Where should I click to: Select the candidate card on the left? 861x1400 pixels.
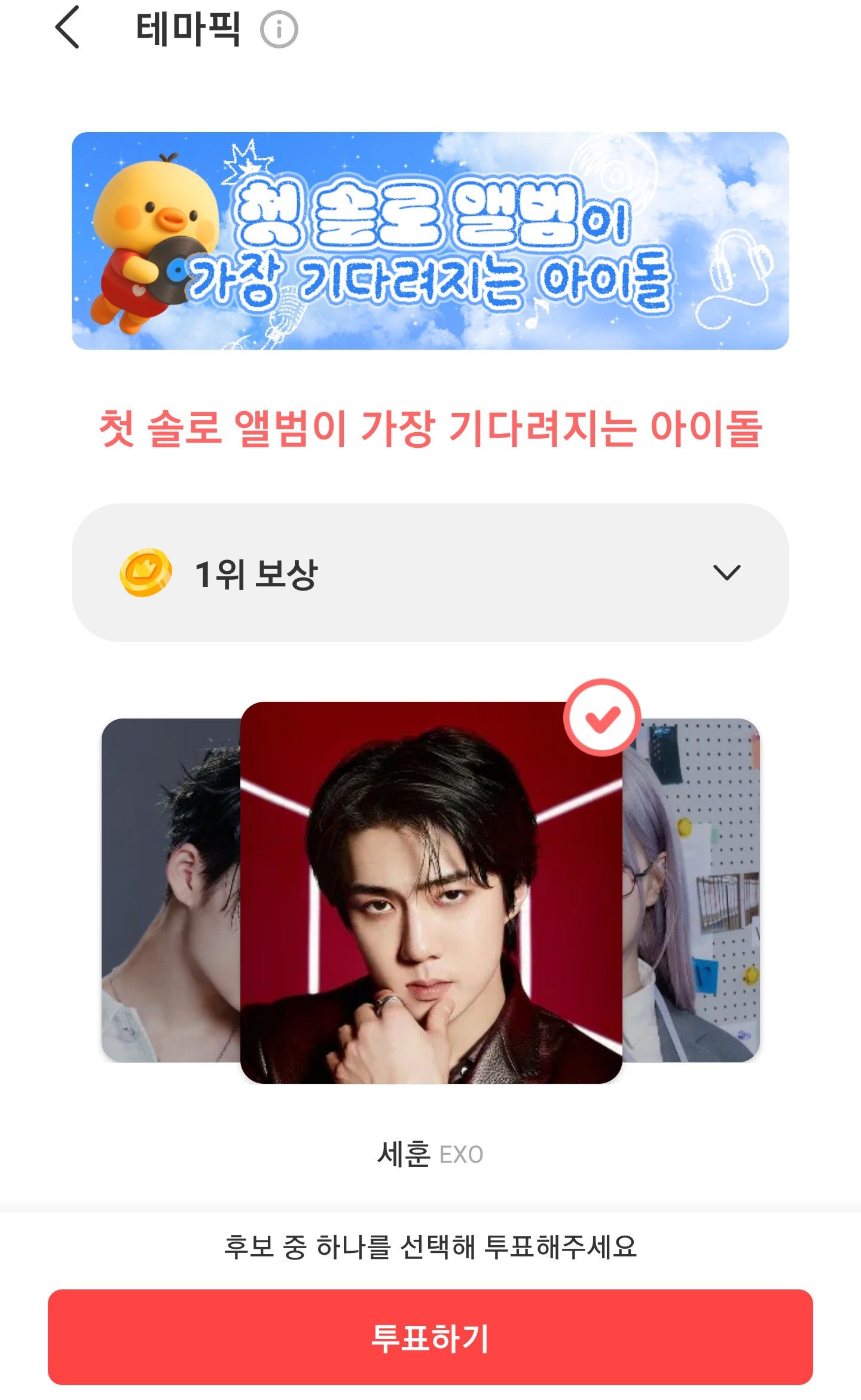tap(170, 891)
